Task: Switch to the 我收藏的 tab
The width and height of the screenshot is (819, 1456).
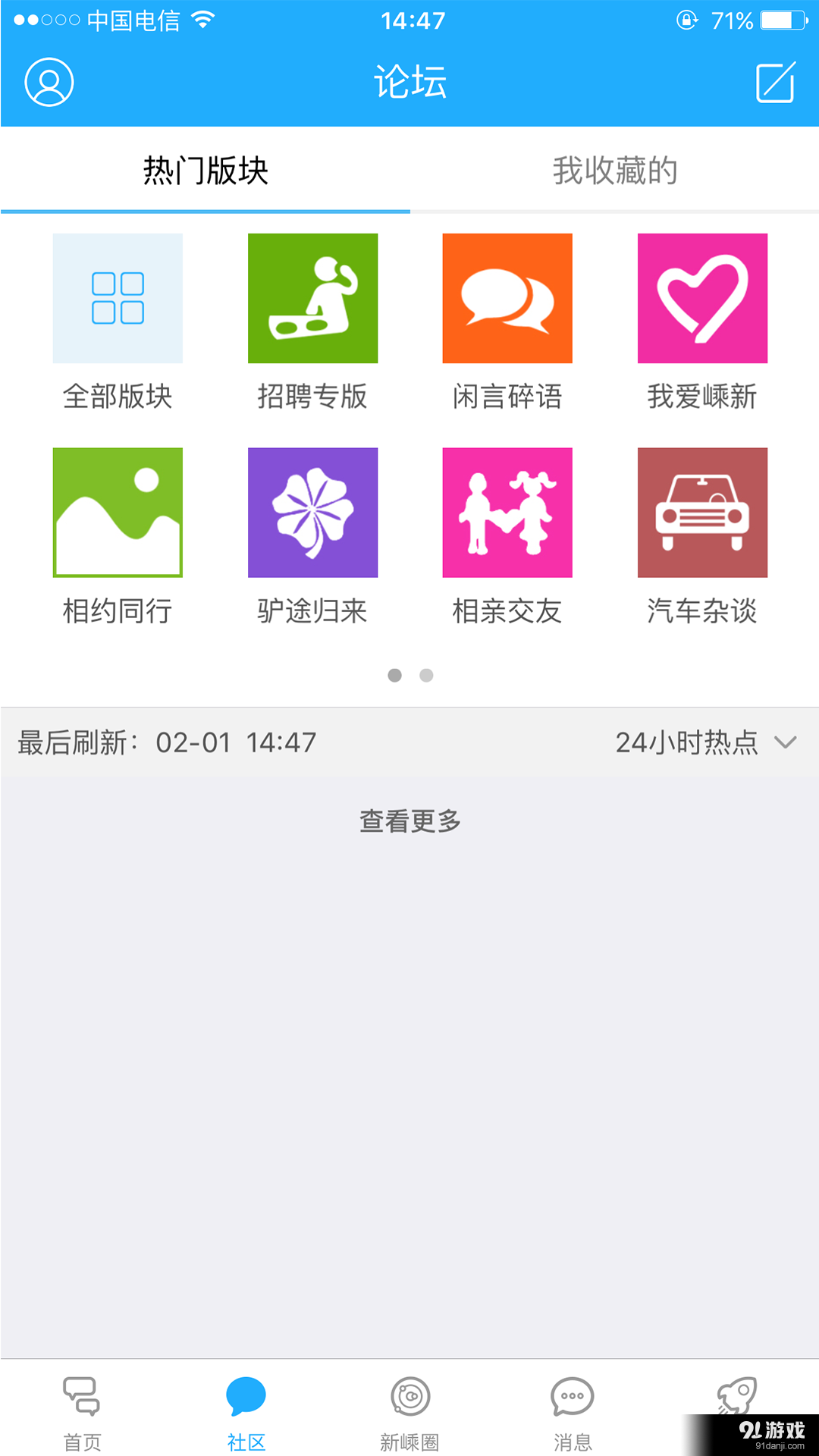Action: [614, 171]
